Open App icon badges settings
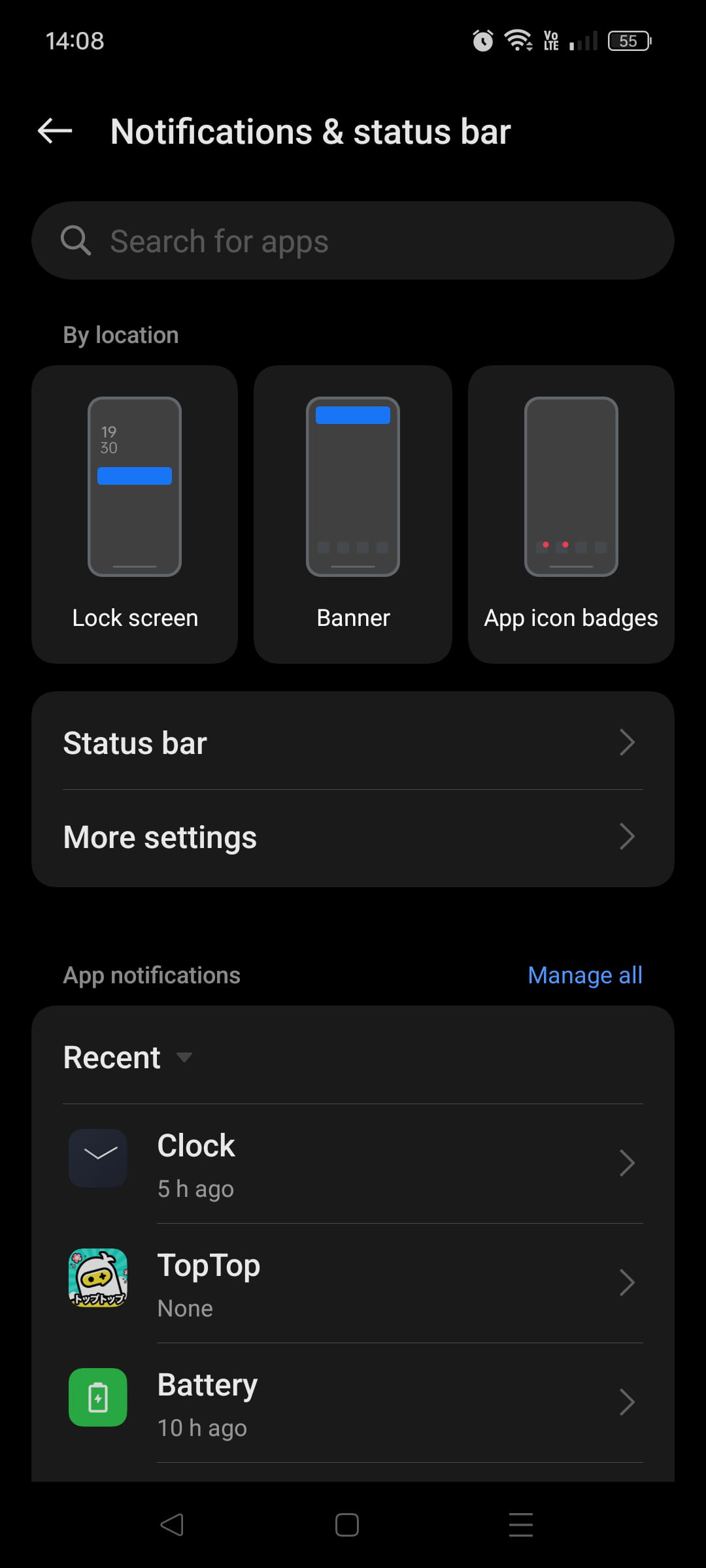This screenshot has width=706, height=1568. [571, 514]
